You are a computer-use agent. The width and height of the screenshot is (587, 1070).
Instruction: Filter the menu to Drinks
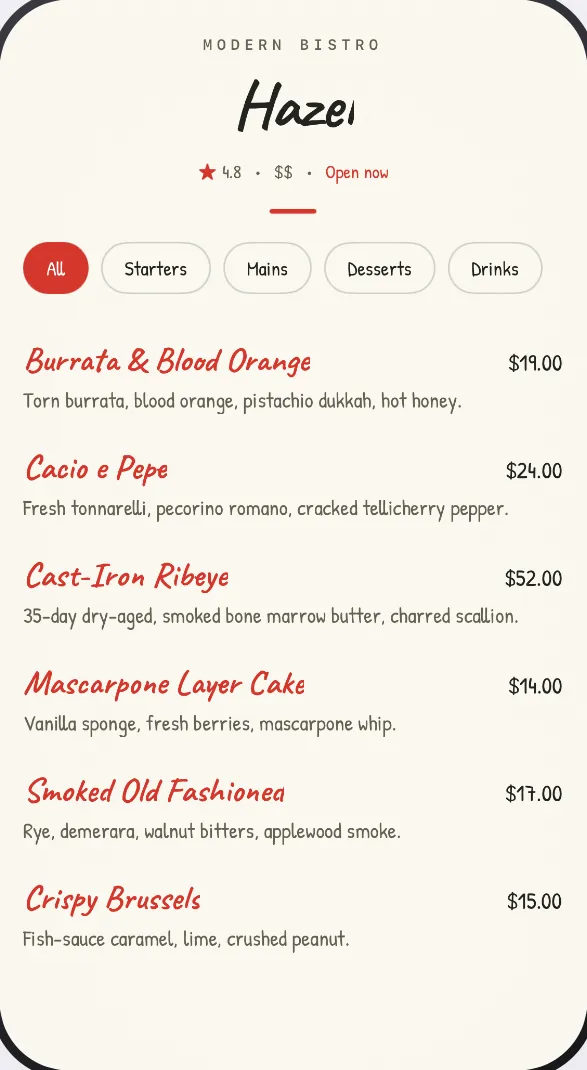pos(495,268)
